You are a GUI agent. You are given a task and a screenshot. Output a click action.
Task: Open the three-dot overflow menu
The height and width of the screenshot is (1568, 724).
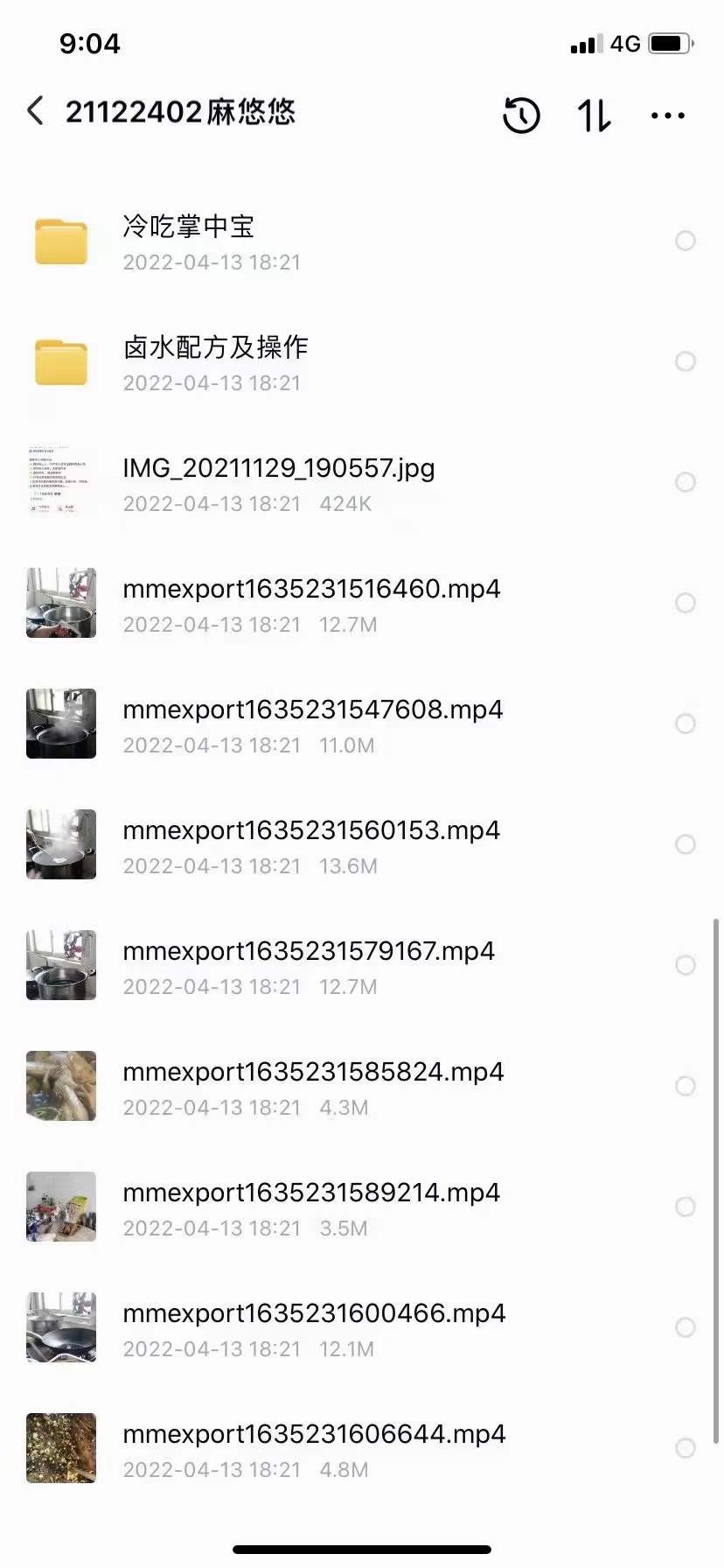667,115
